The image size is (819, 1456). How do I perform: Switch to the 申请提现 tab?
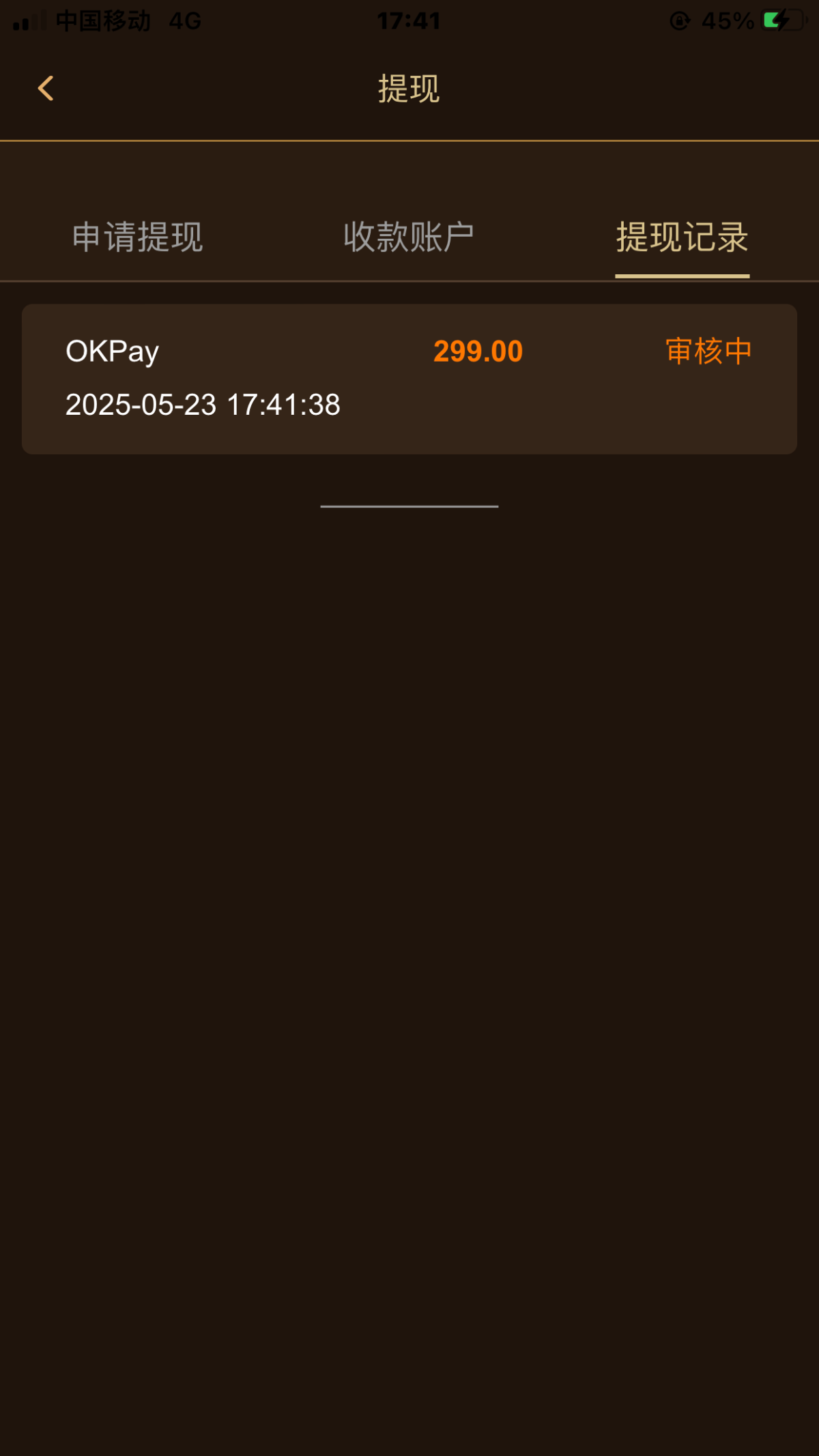[138, 237]
